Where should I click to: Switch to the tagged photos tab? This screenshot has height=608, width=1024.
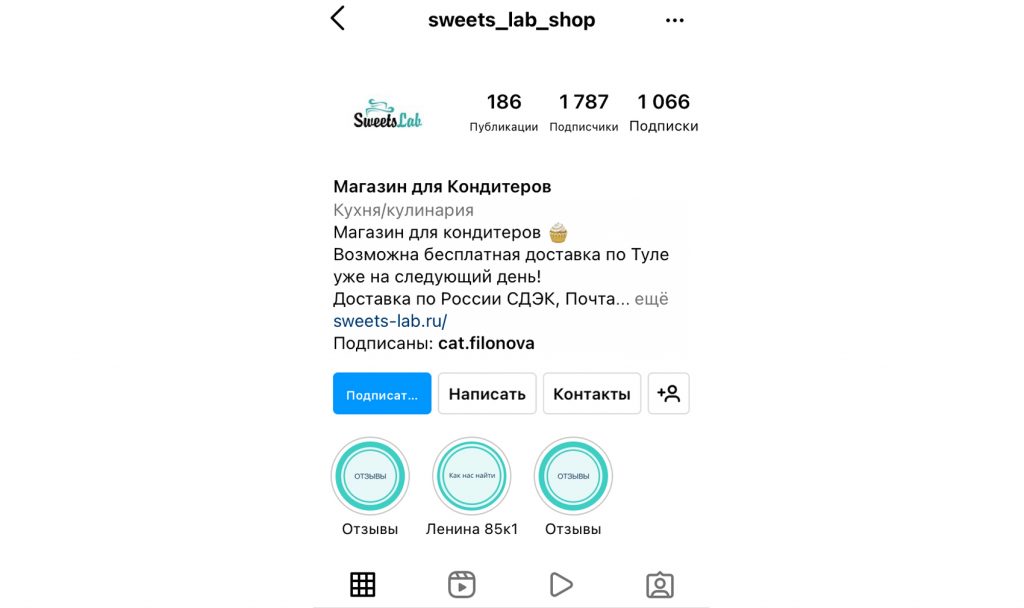[x=660, y=585]
